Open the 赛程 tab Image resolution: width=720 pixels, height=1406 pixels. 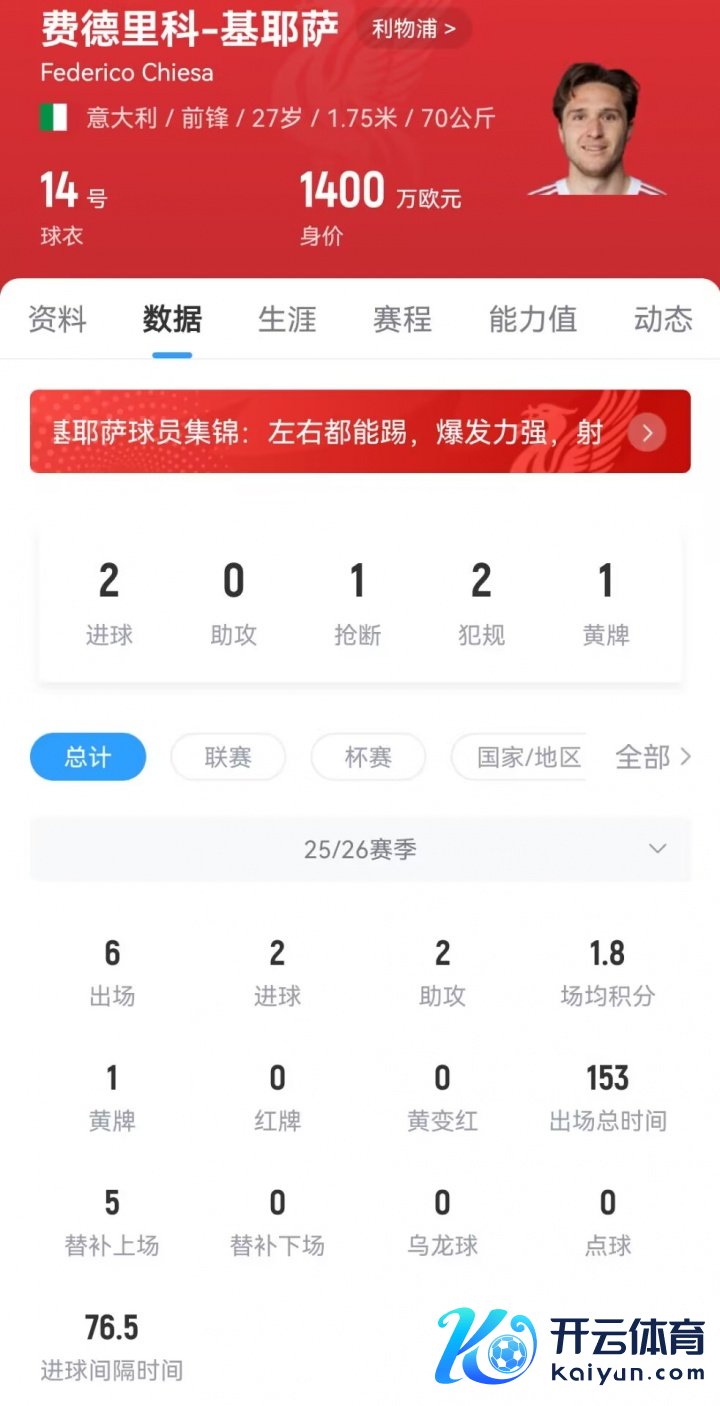(x=402, y=319)
